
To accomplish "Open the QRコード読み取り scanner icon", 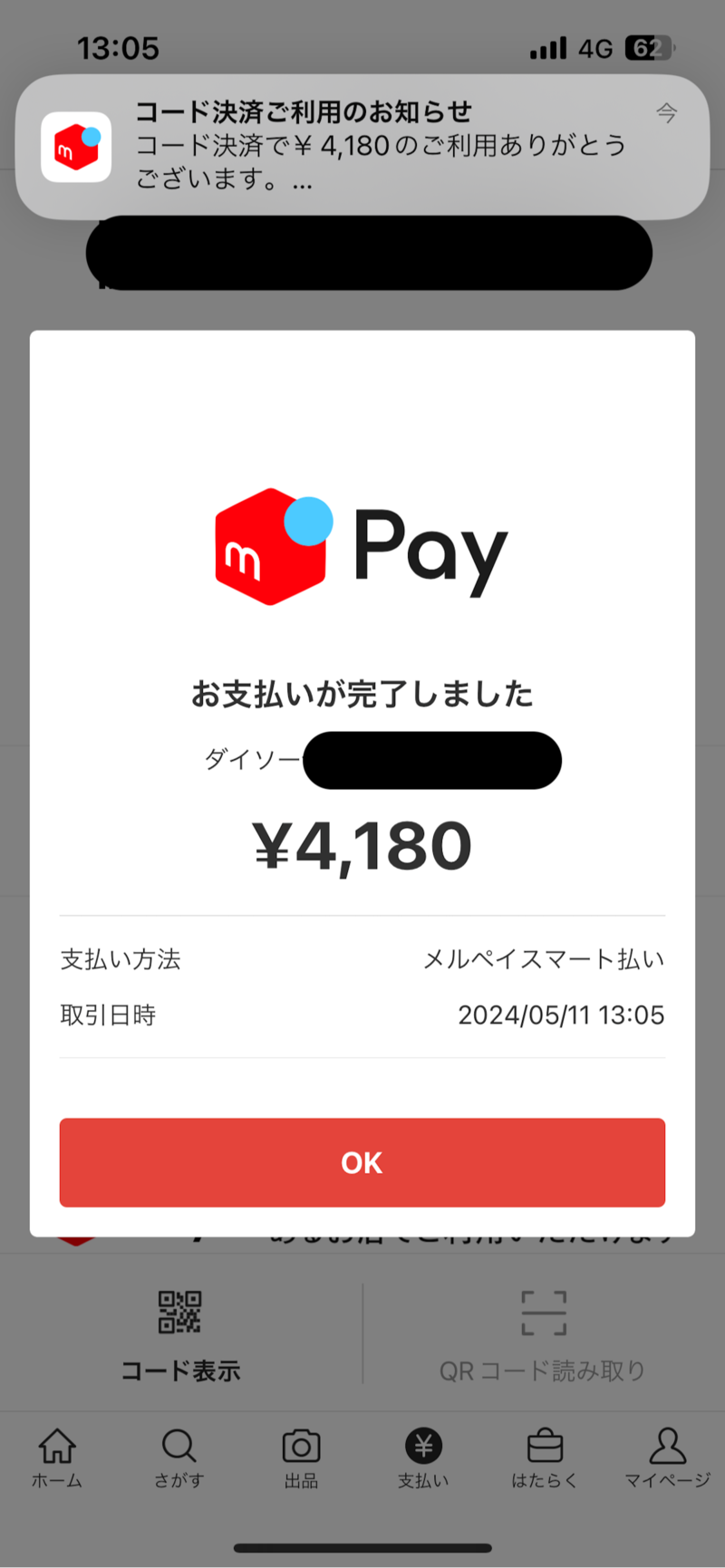I will [x=542, y=1312].
